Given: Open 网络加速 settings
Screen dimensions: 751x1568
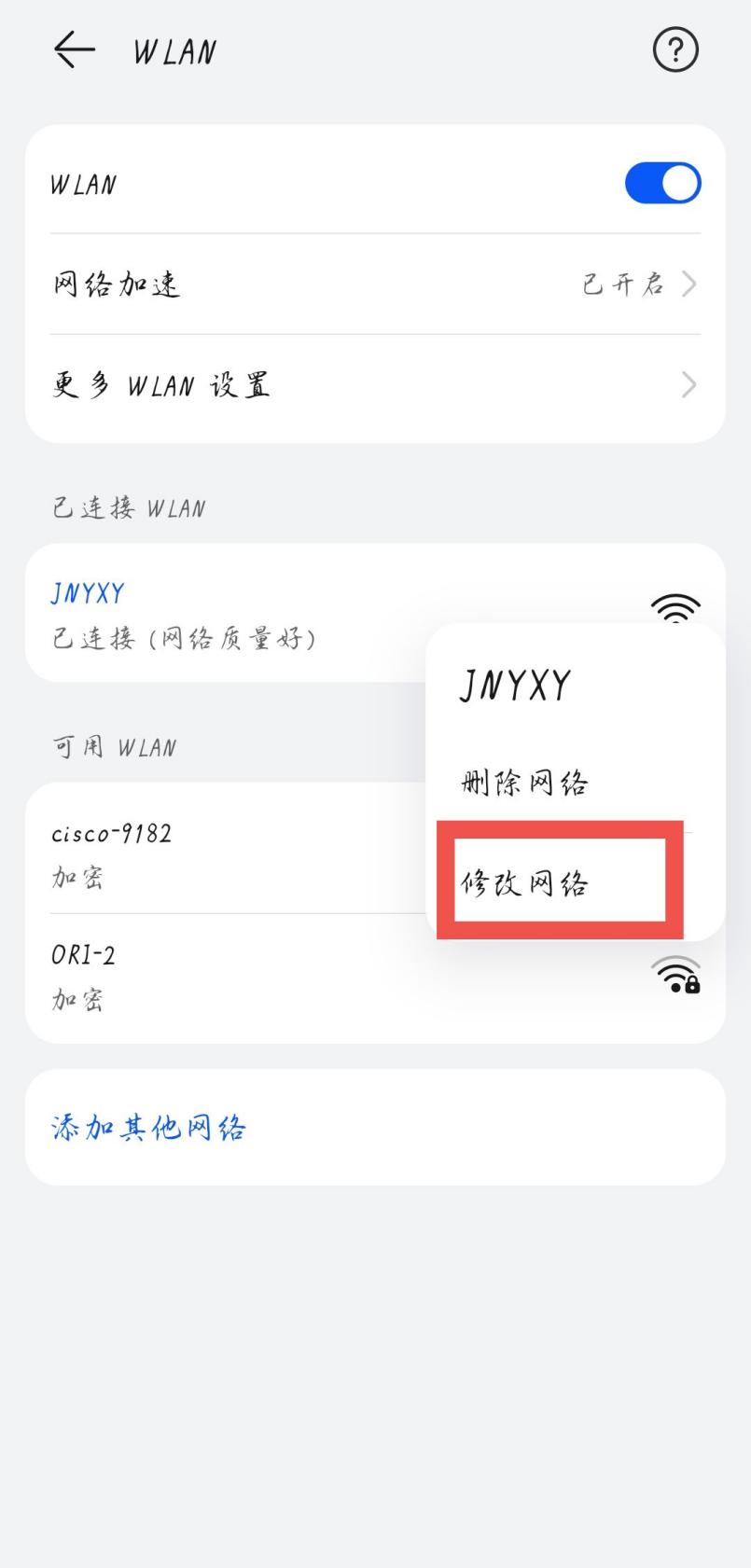Looking at the screenshot, I should pos(373,284).
